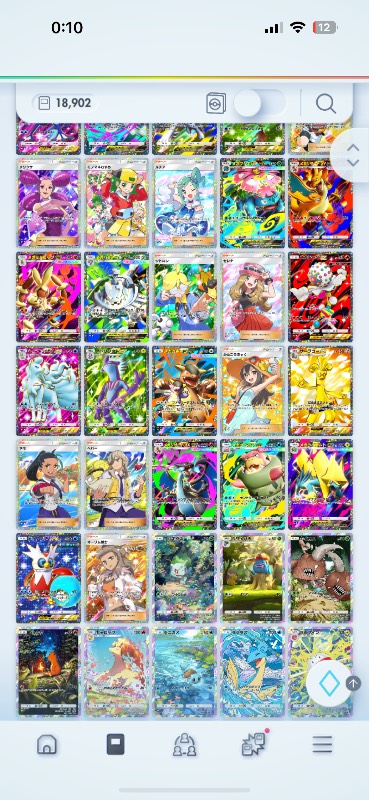Go to the Home tab
Image resolution: width=369 pixels, height=800 pixels.
click(46, 744)
